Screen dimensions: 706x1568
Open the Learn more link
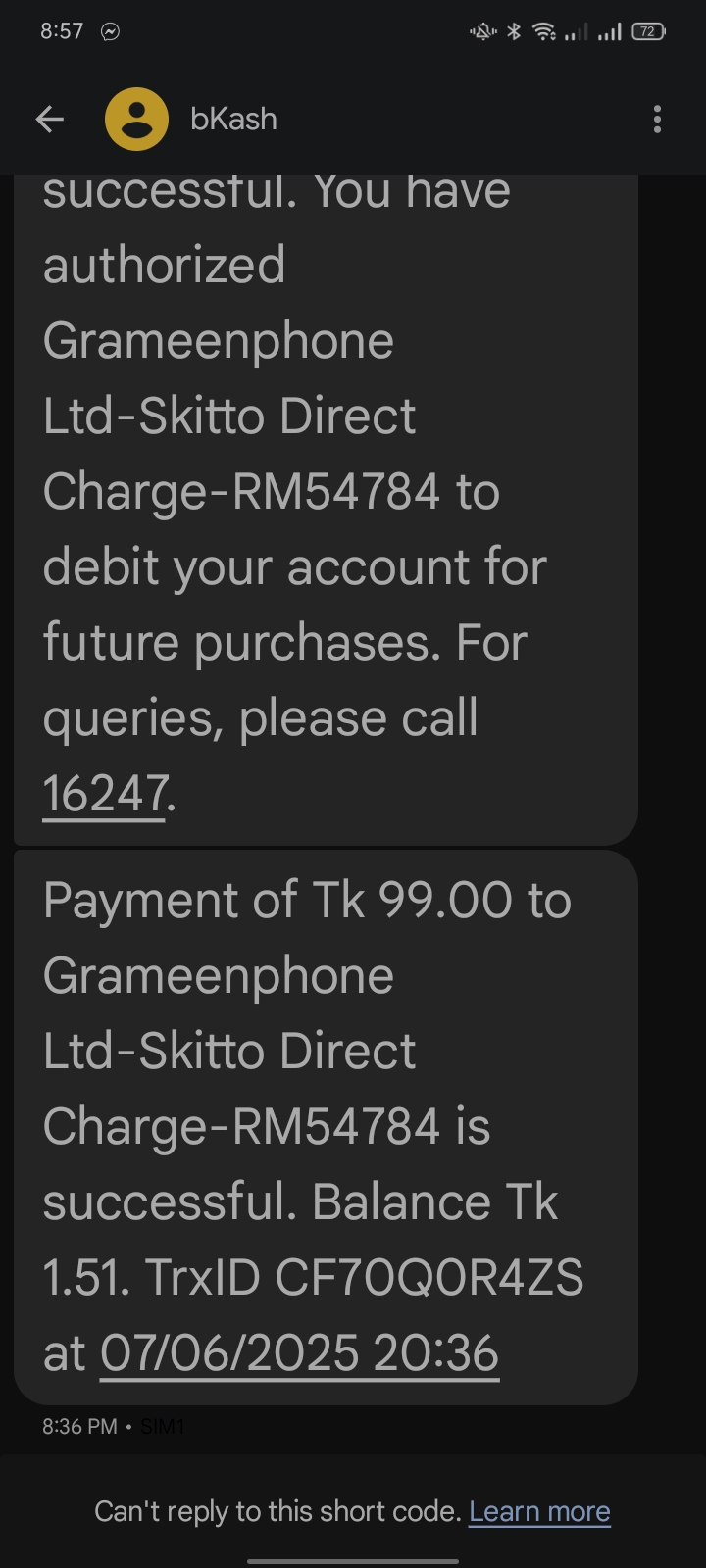pos(539,1511)
